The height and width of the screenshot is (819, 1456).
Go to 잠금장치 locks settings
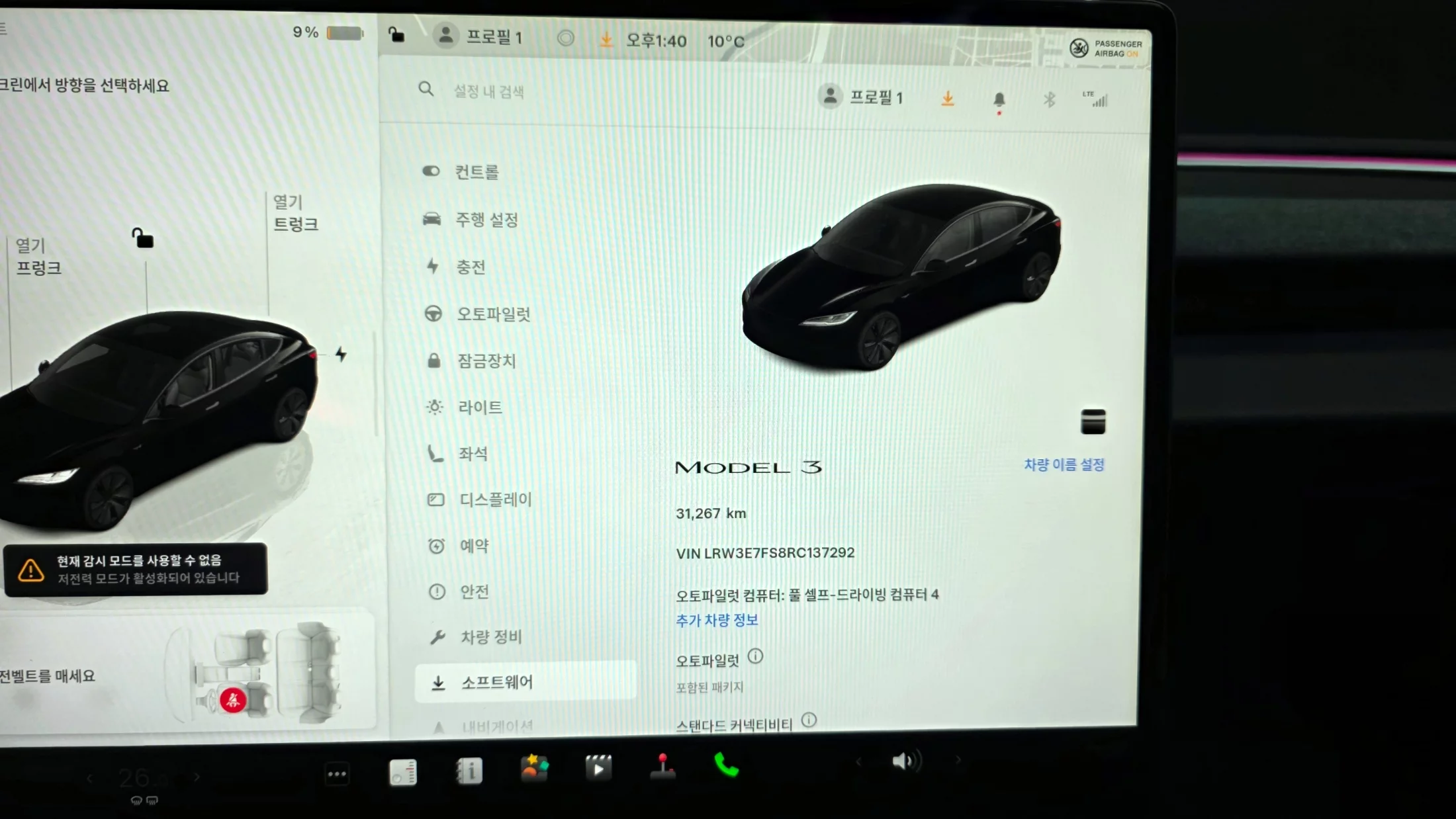486,361
